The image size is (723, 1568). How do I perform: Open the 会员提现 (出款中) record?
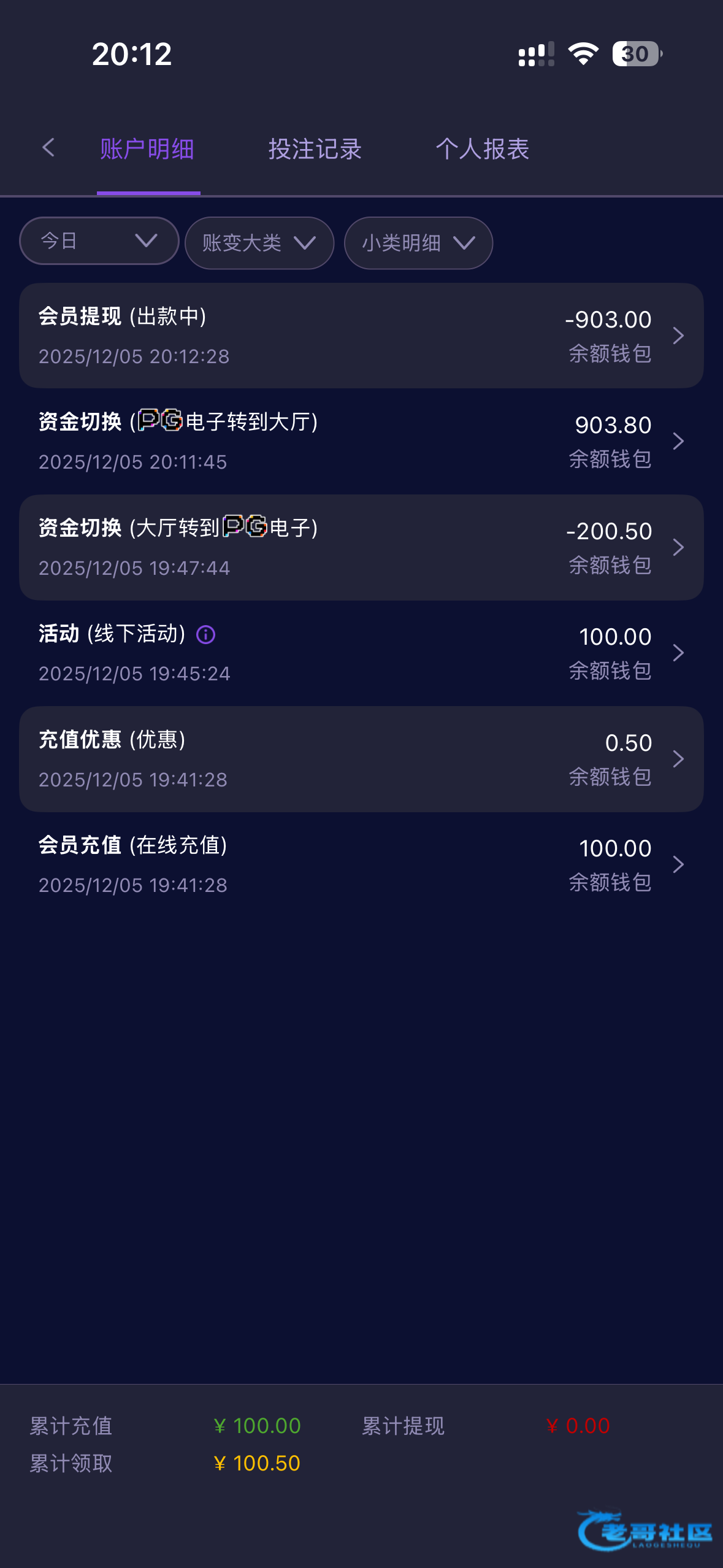pyautogui.click(x=361, y=336)
